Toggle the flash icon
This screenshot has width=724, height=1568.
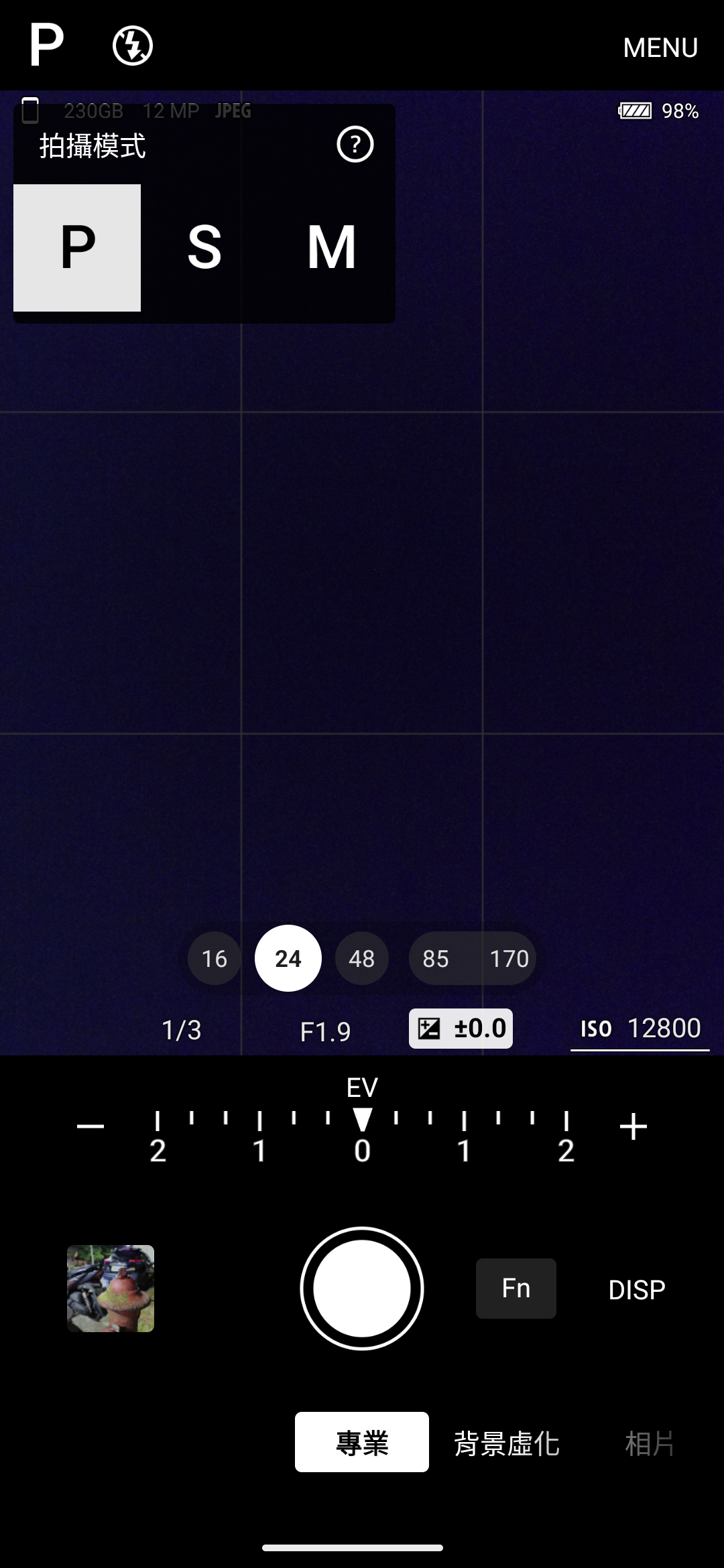[x=132, y=46]
